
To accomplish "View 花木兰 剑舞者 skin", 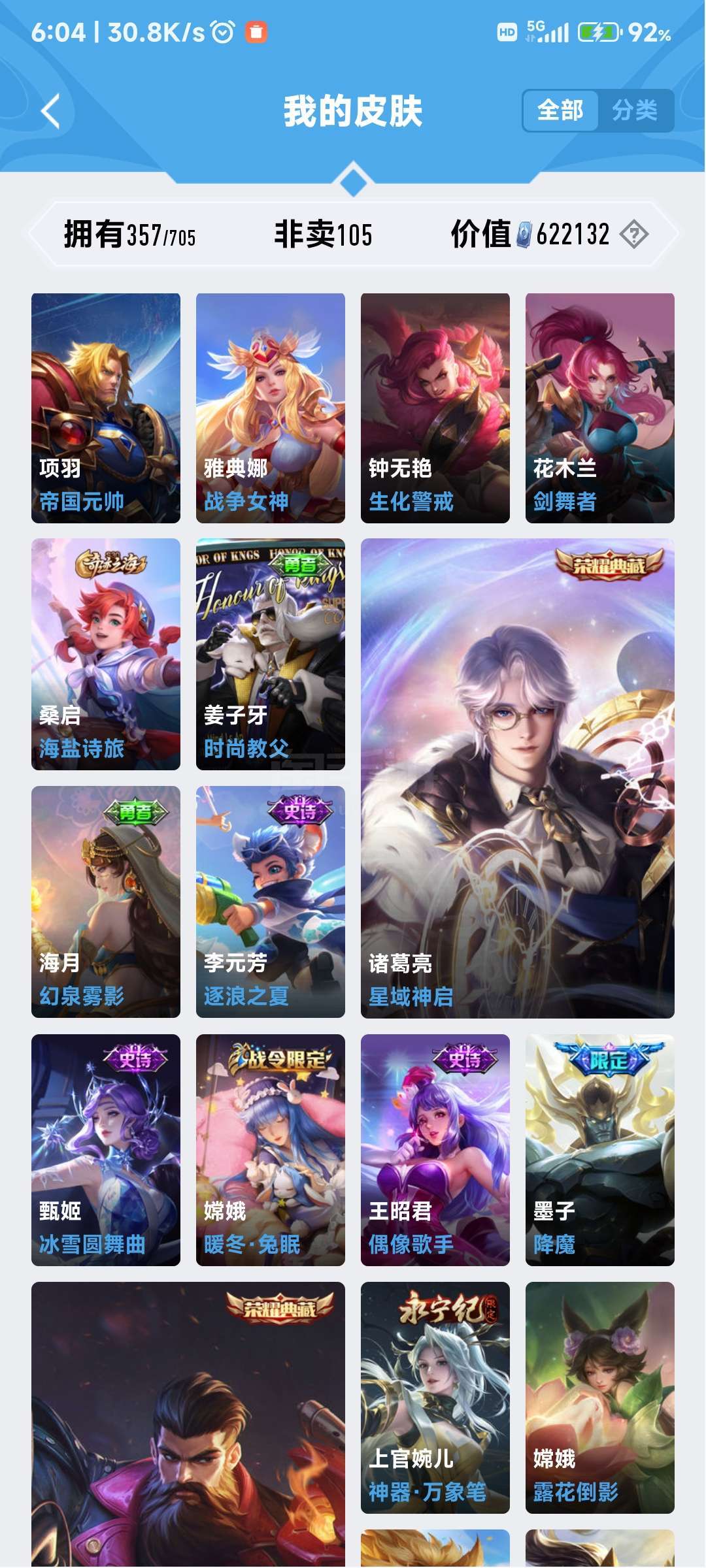I will [x=600, y=408].
